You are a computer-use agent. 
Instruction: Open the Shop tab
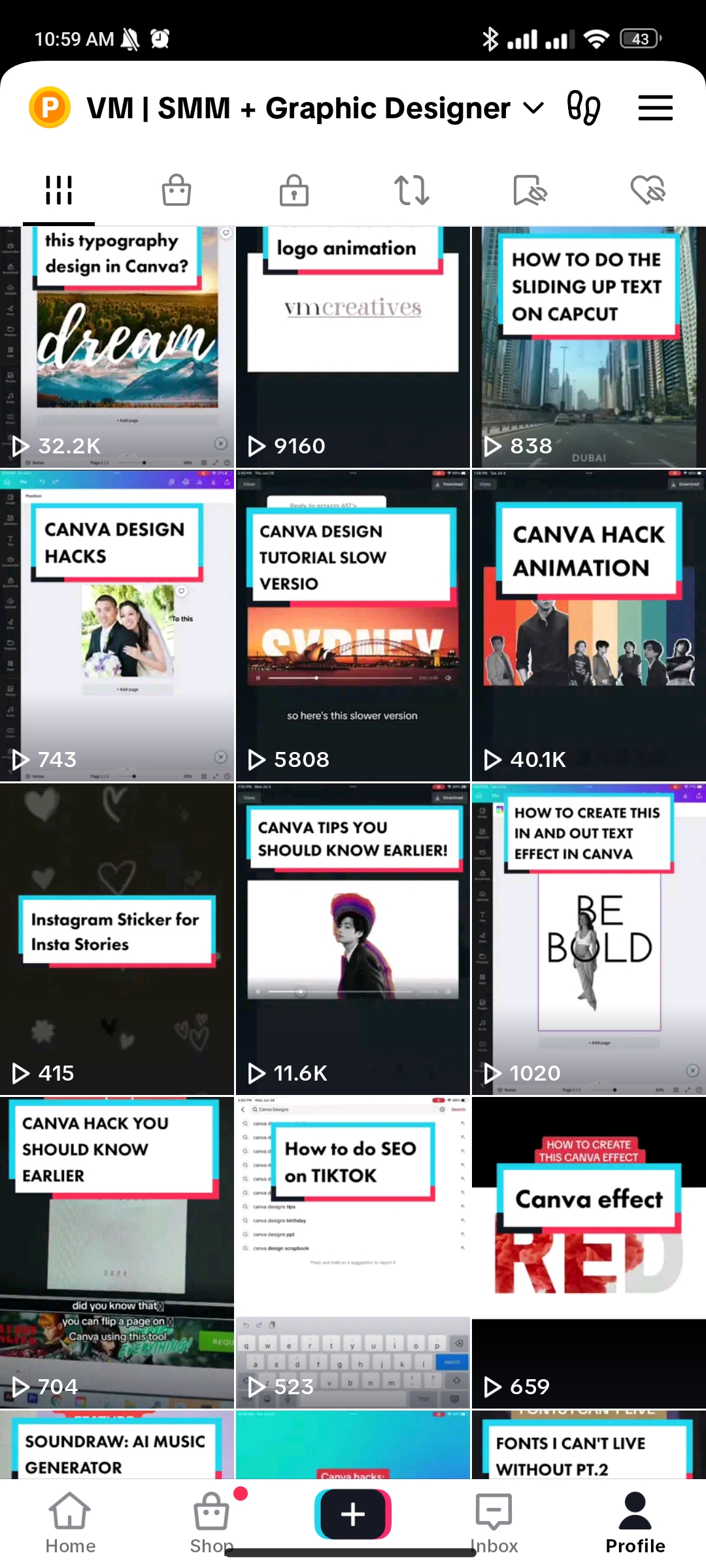[x=211, y=1522]
